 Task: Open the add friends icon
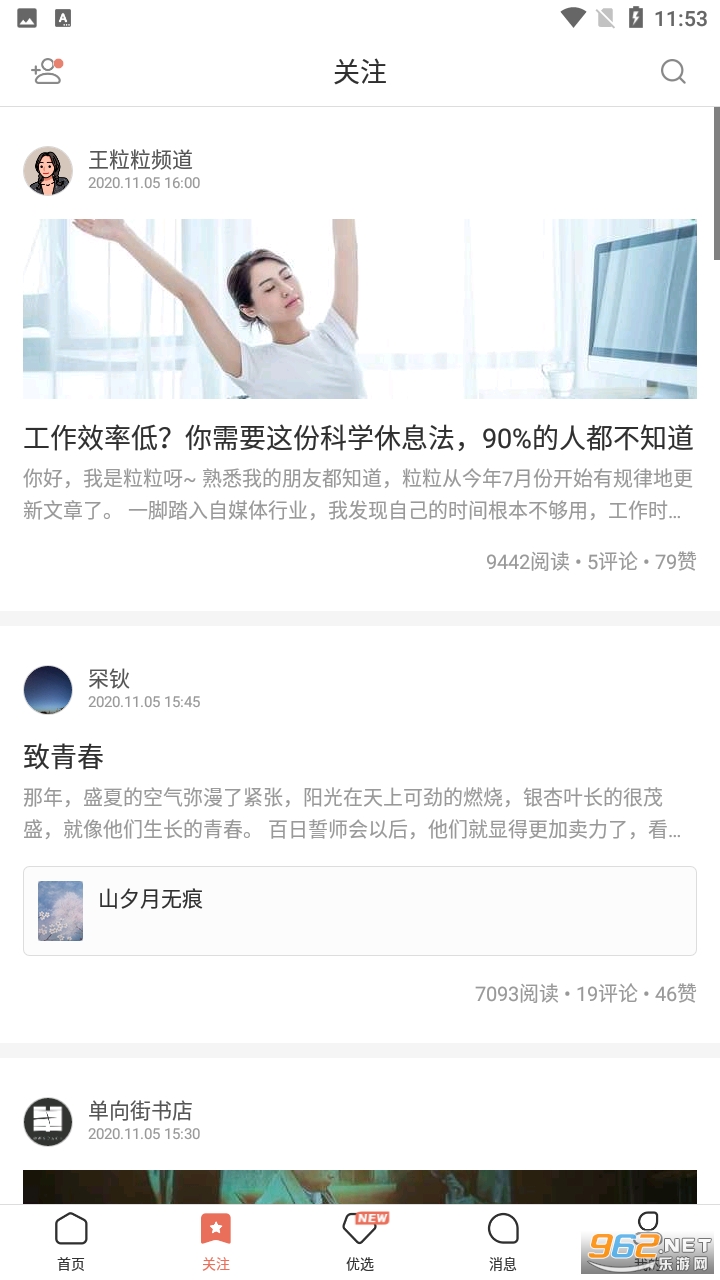46,72
